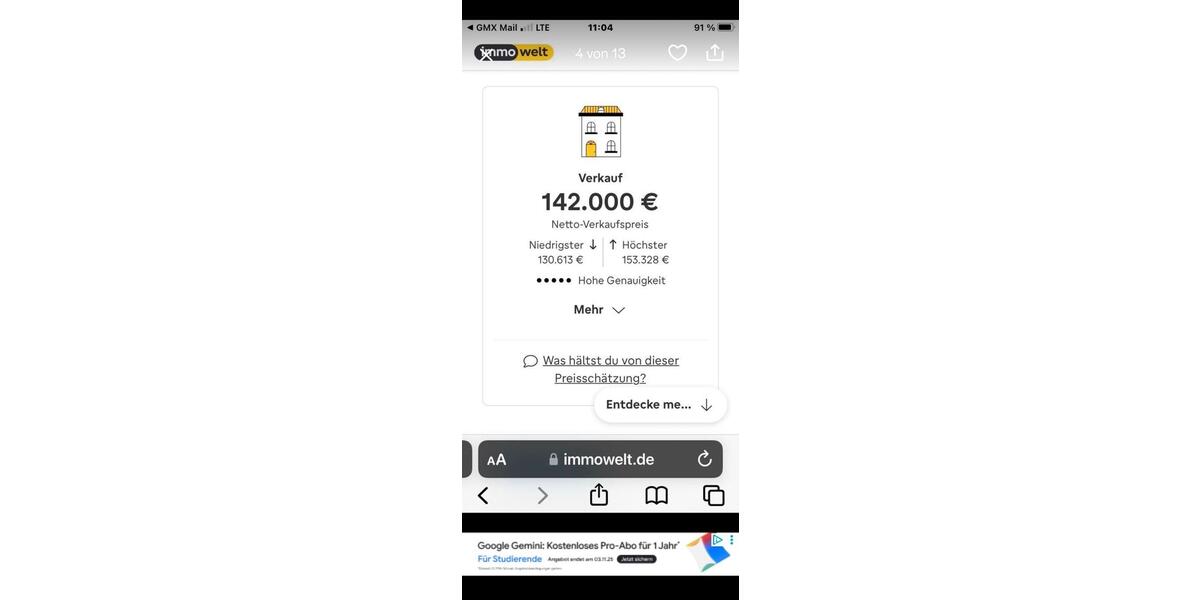Open the AdChoices info icon on the ad
This screenshot has height=600, width=1200.
[x=718, y=540]
